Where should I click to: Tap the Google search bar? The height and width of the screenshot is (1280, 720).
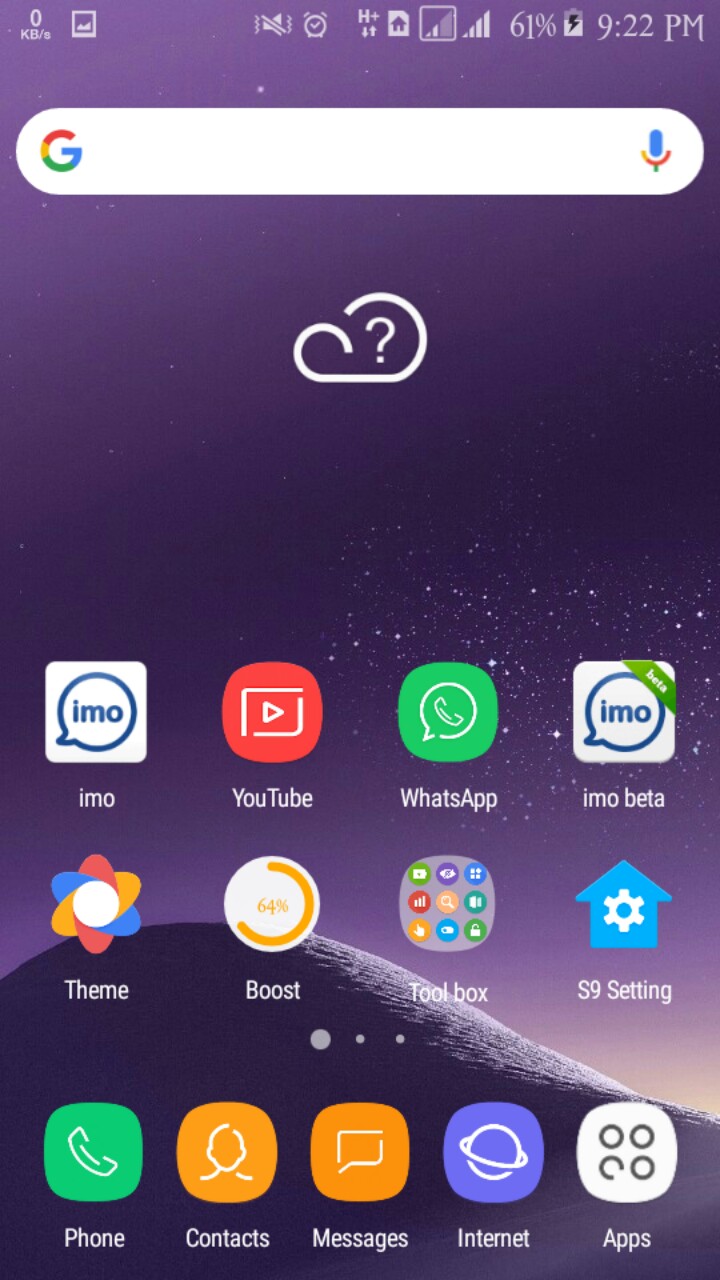pos(340,151)
